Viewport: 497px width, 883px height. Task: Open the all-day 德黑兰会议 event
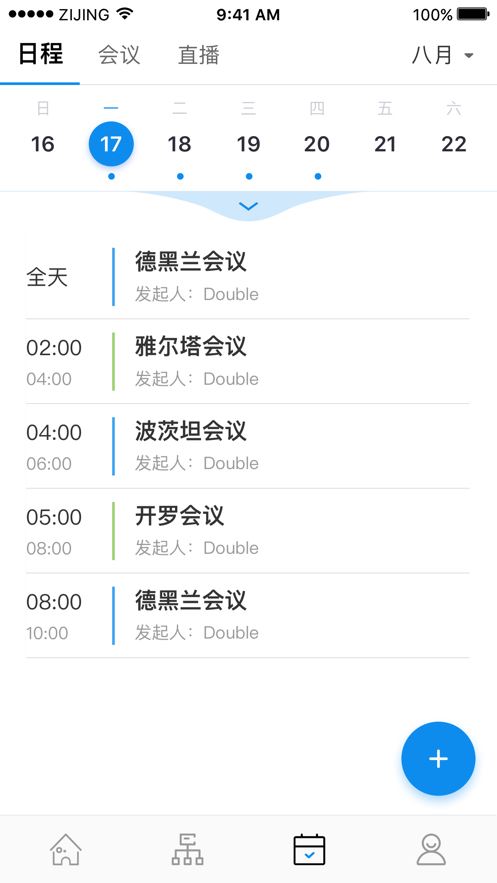[248, 277]
